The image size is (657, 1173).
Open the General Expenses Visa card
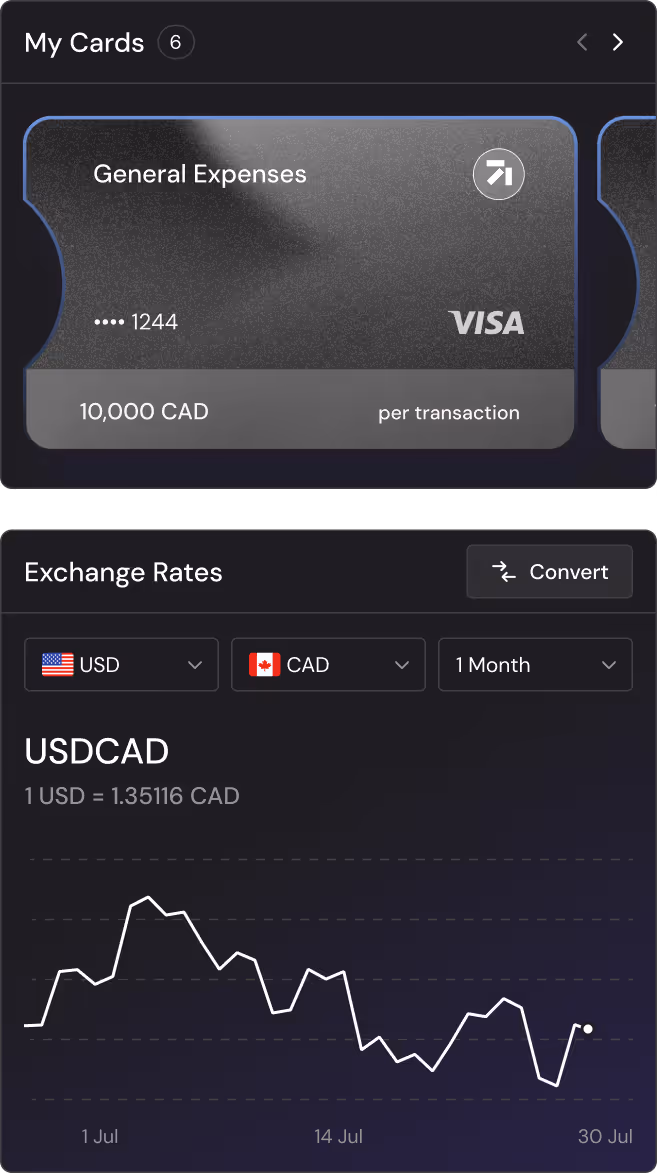300,283
